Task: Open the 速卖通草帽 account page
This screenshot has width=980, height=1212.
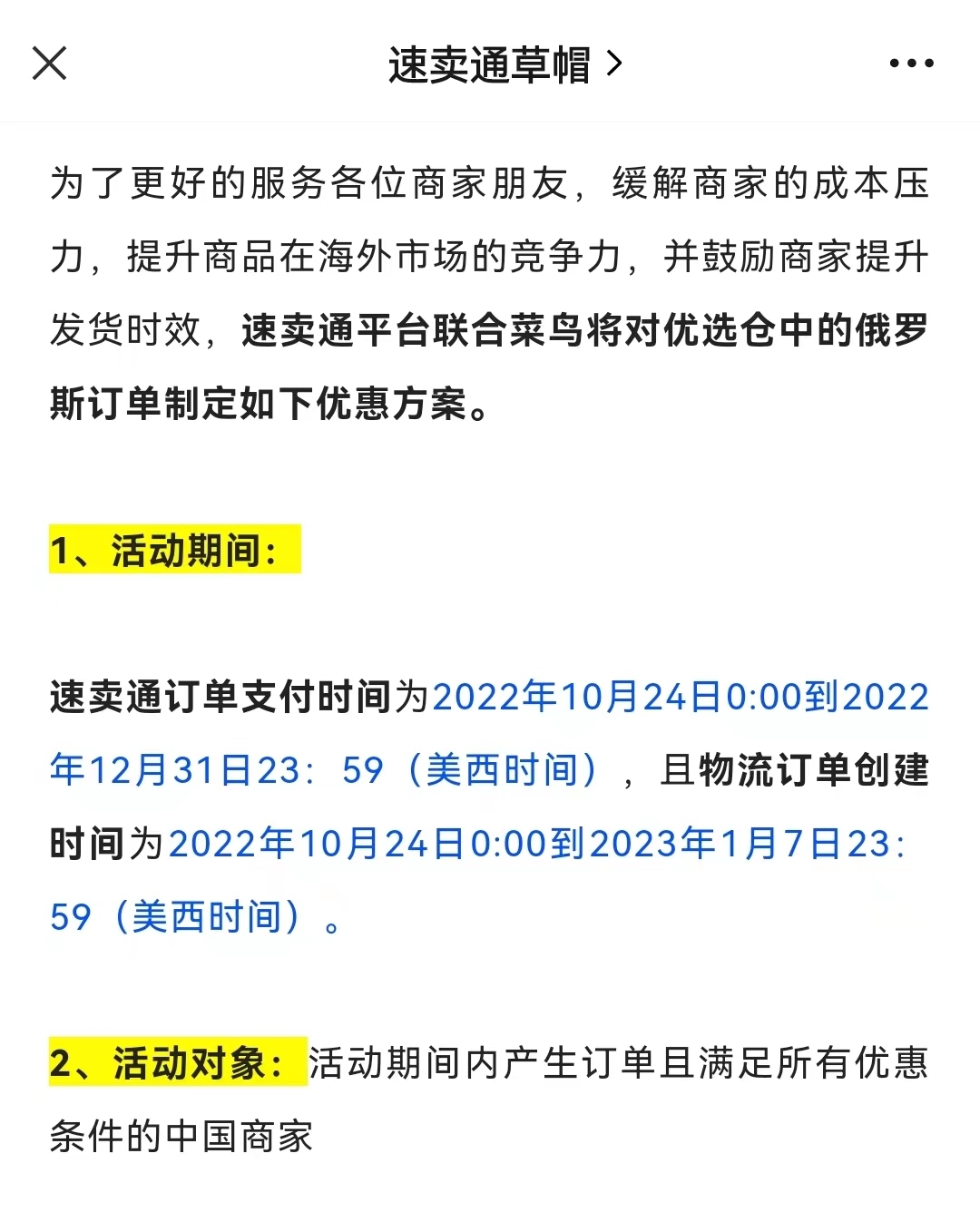Action: point(505,64)
